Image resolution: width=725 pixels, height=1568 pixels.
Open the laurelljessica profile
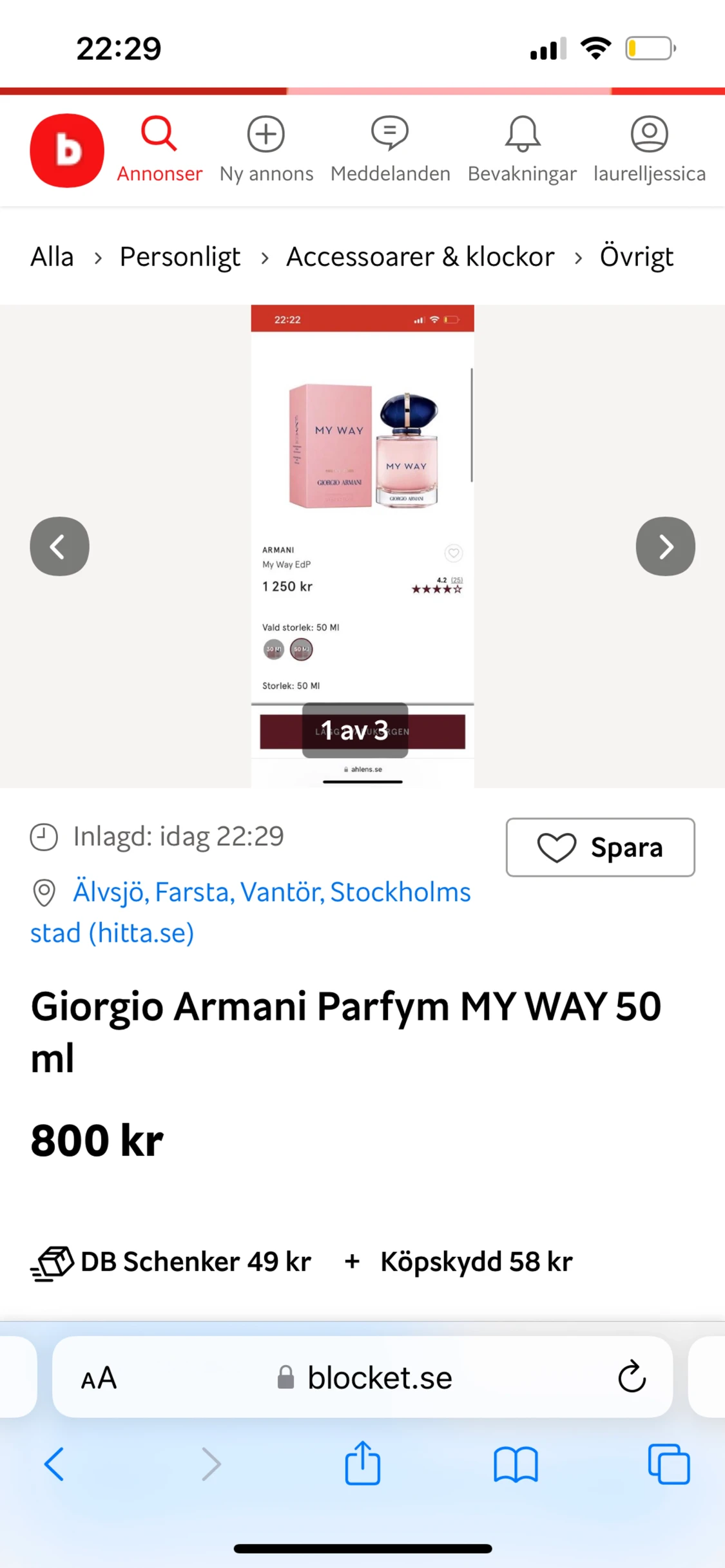649,149
